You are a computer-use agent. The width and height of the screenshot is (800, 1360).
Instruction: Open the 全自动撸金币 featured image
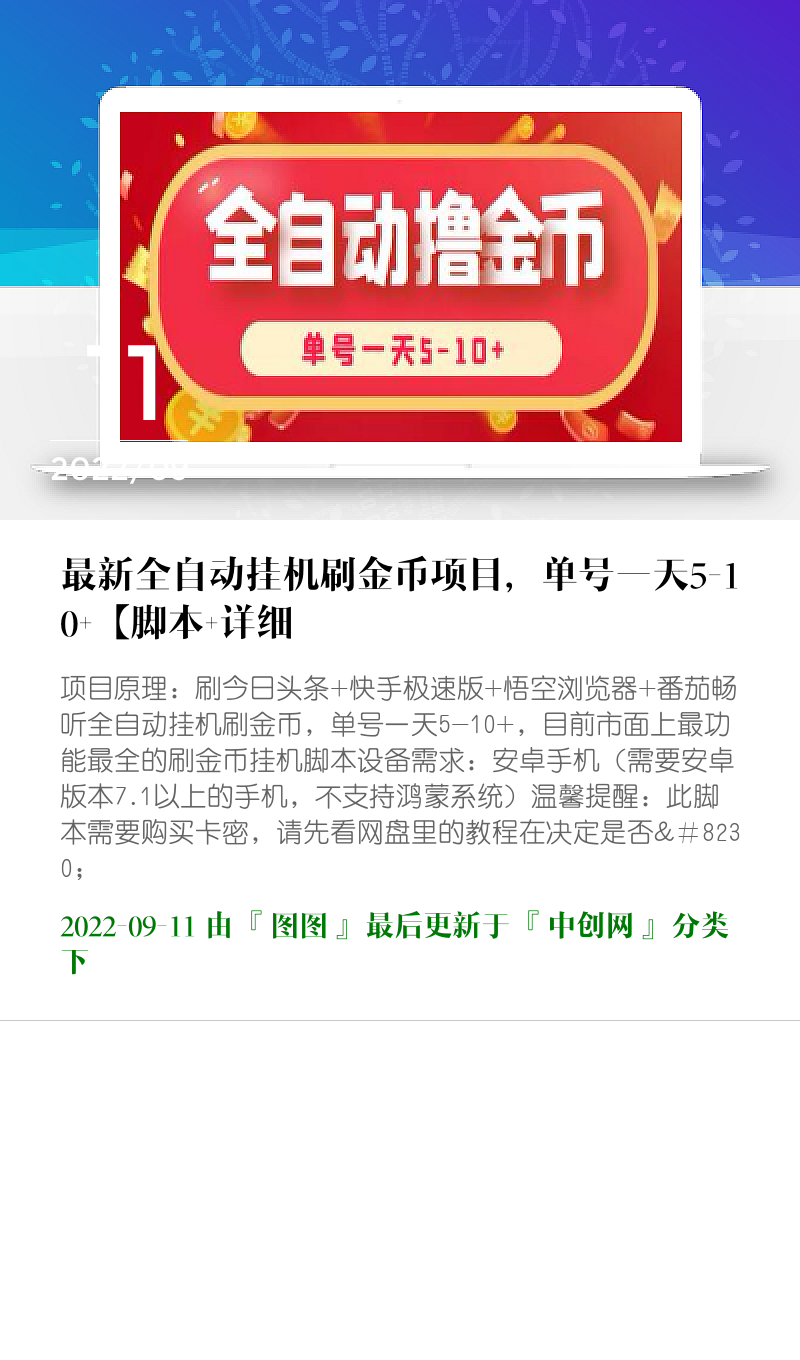pos(401,276)
